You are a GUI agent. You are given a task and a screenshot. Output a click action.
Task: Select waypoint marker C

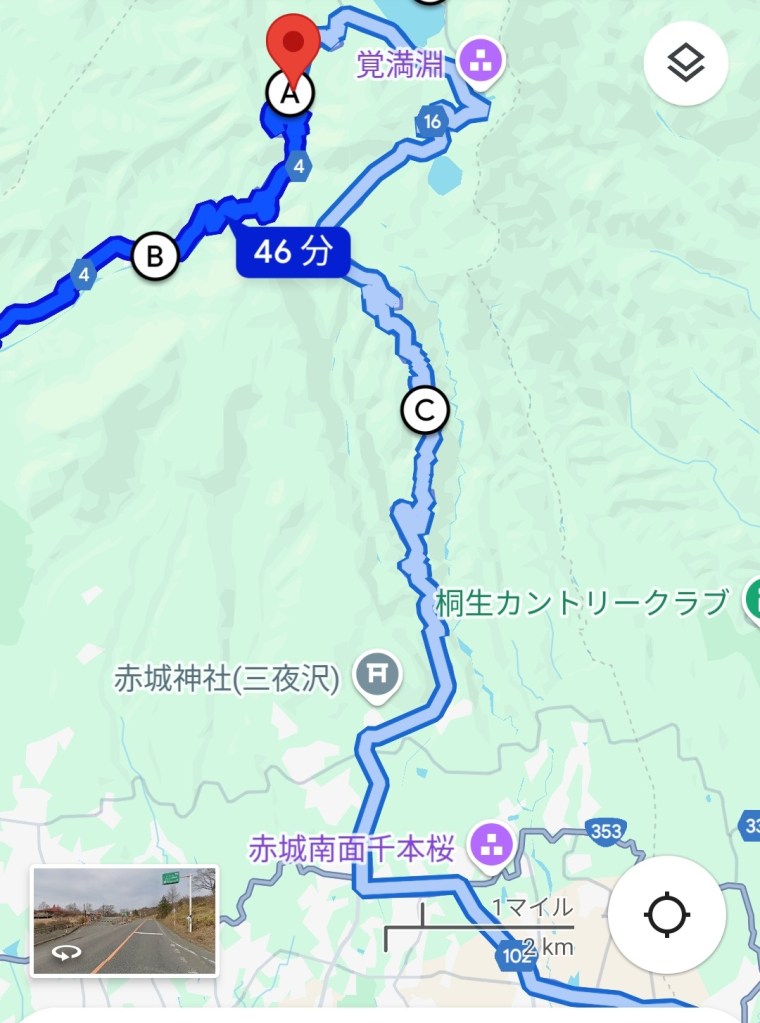[x=424, y=410]
